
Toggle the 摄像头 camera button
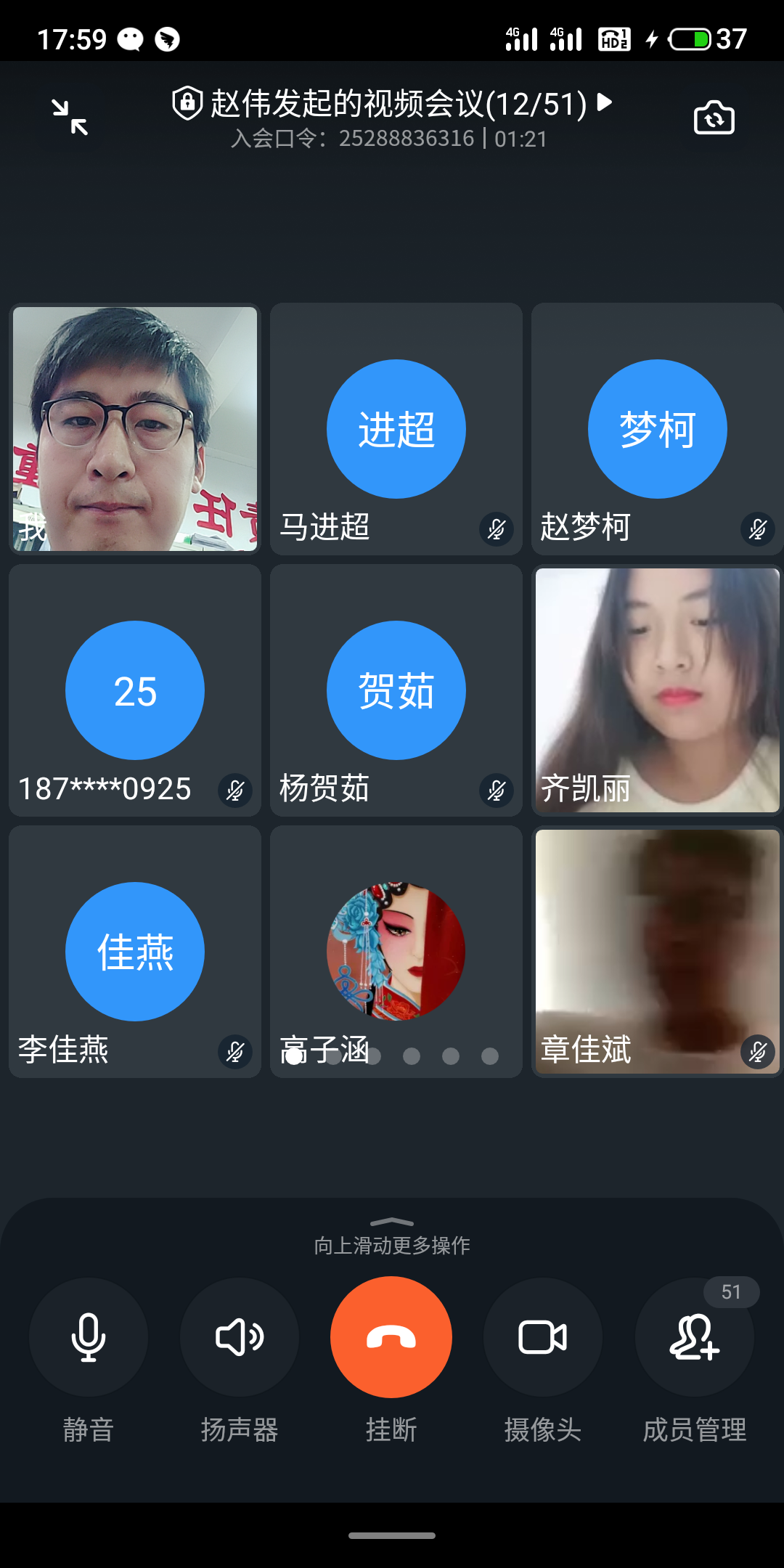(543, 1337)
